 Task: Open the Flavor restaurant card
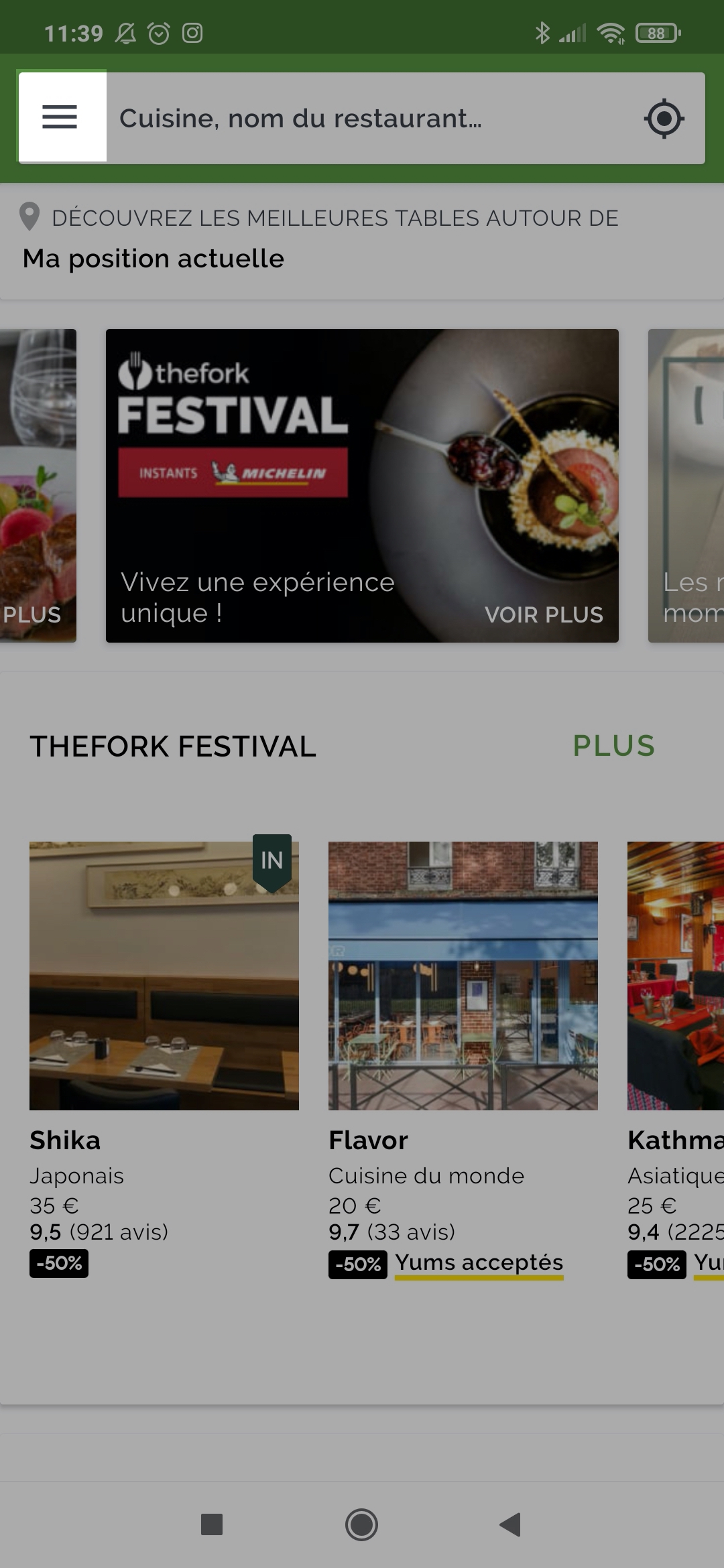coord(463,1059)
